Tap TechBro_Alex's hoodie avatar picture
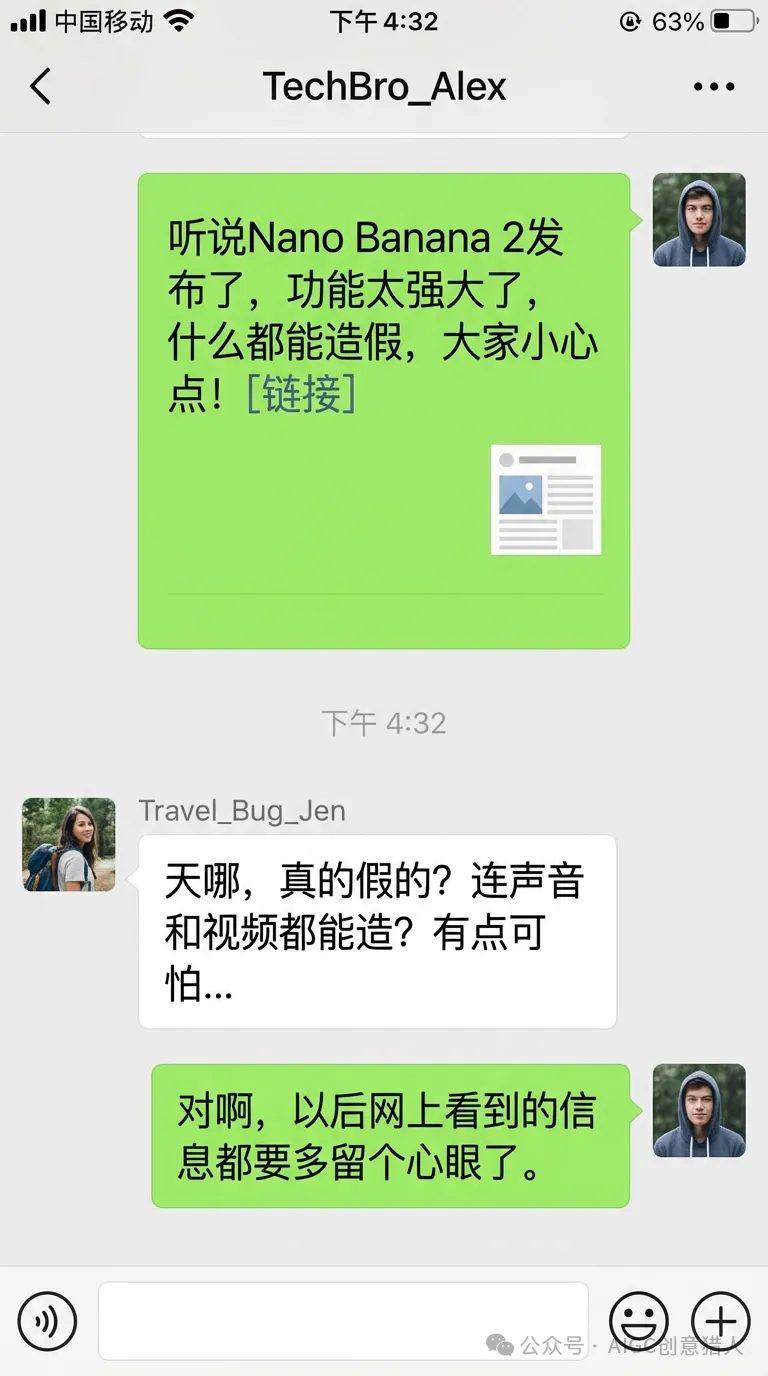 click(699, 220)
